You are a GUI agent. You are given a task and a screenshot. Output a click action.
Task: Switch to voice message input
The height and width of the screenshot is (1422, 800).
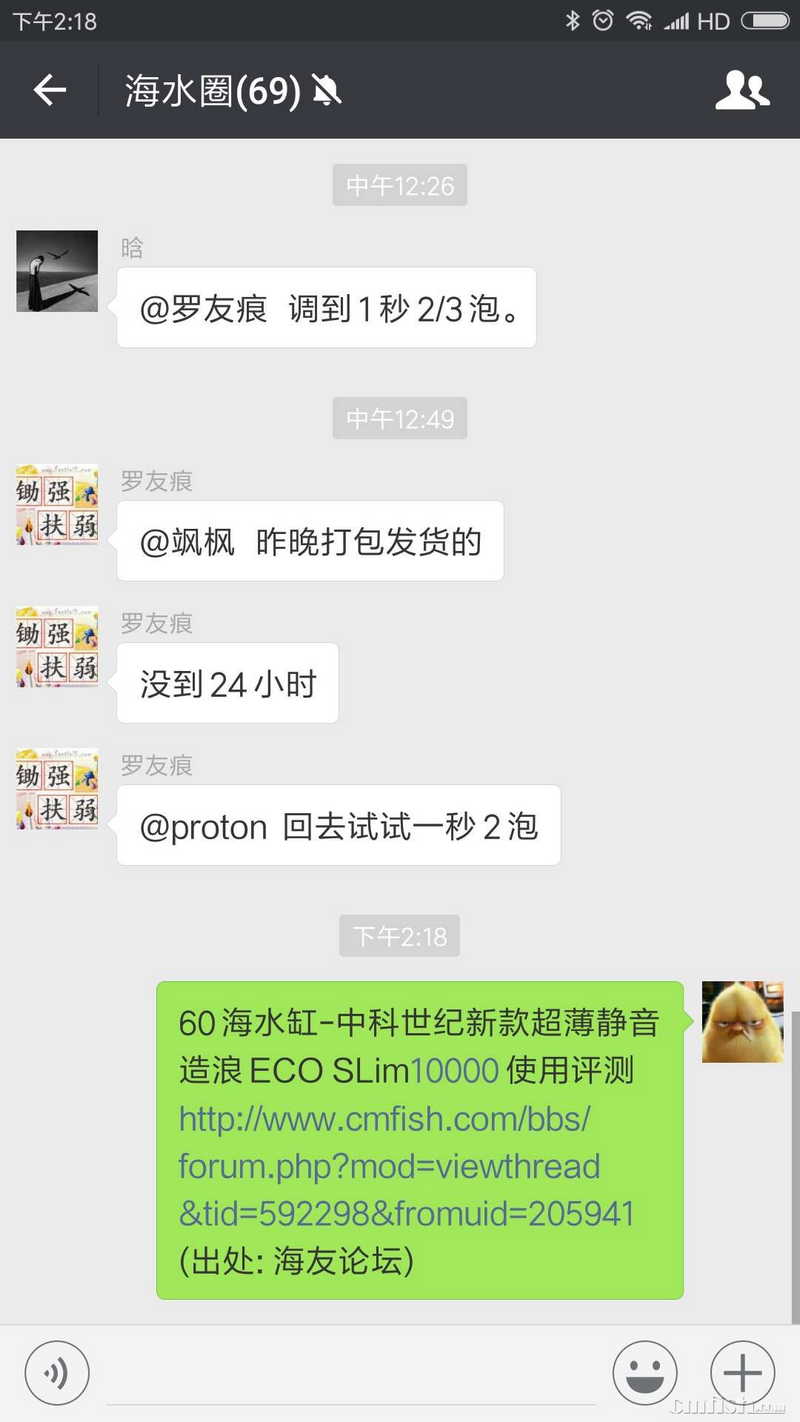[x=57, y=1373]
